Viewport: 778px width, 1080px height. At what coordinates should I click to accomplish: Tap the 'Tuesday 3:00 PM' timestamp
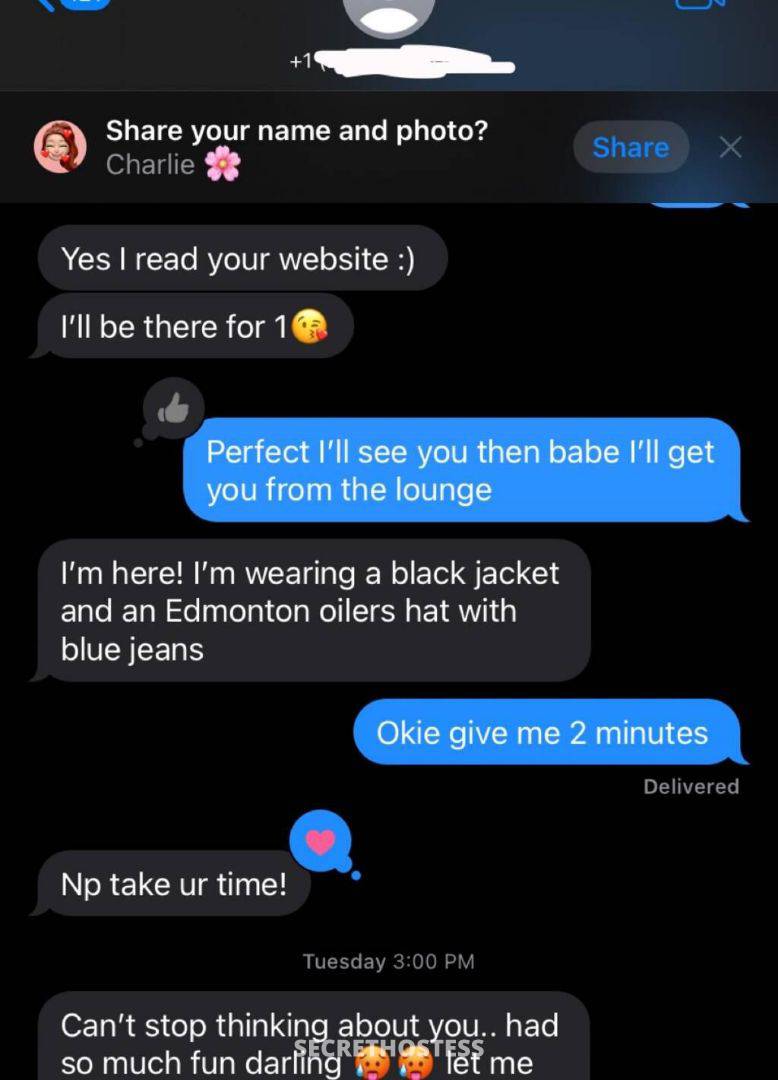pos(388,961)
